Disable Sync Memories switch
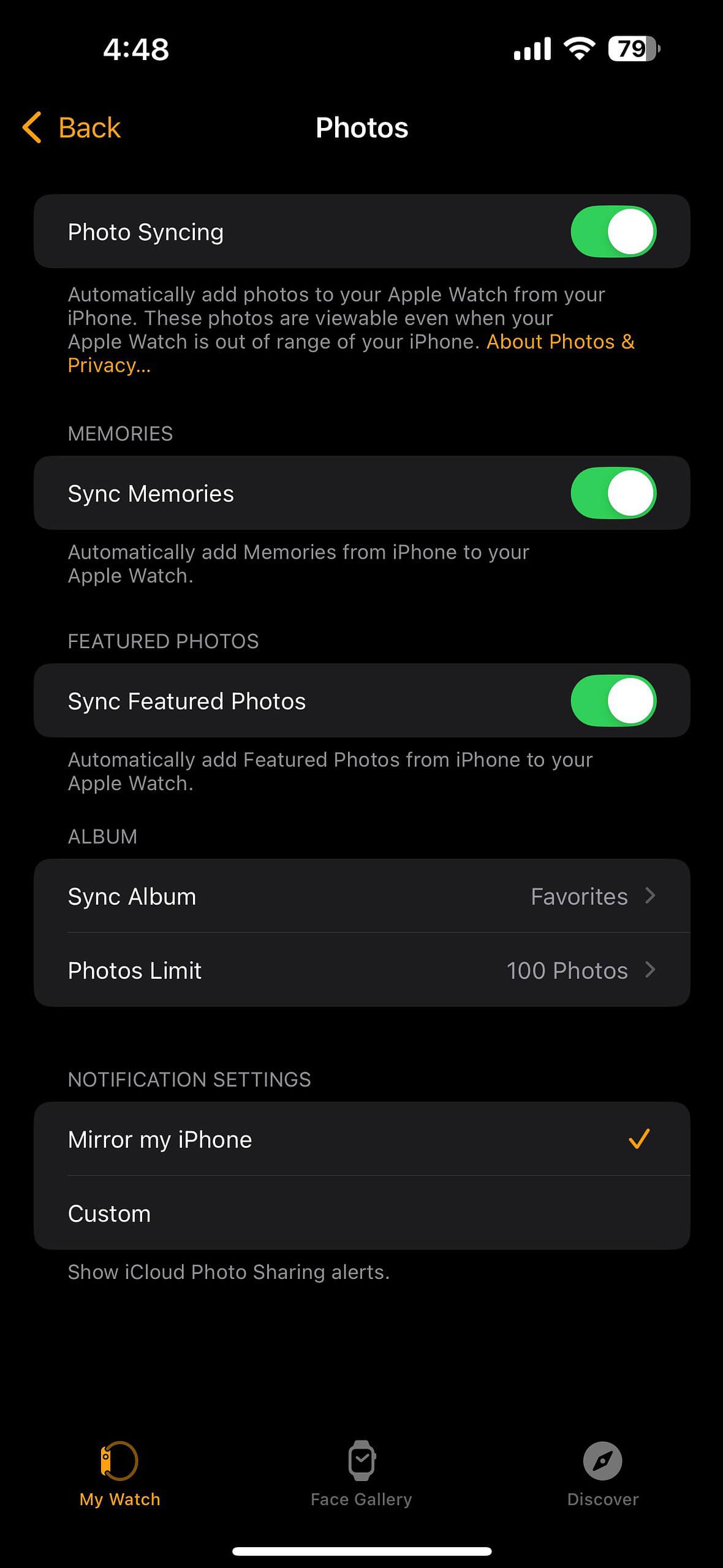 tap(613, 493)
